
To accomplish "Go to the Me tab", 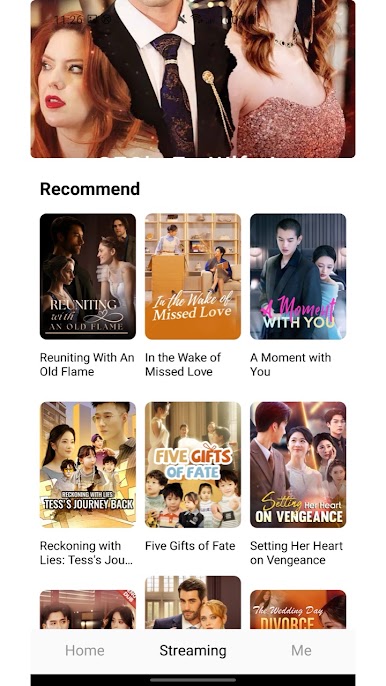I will [x=301, y=651].
